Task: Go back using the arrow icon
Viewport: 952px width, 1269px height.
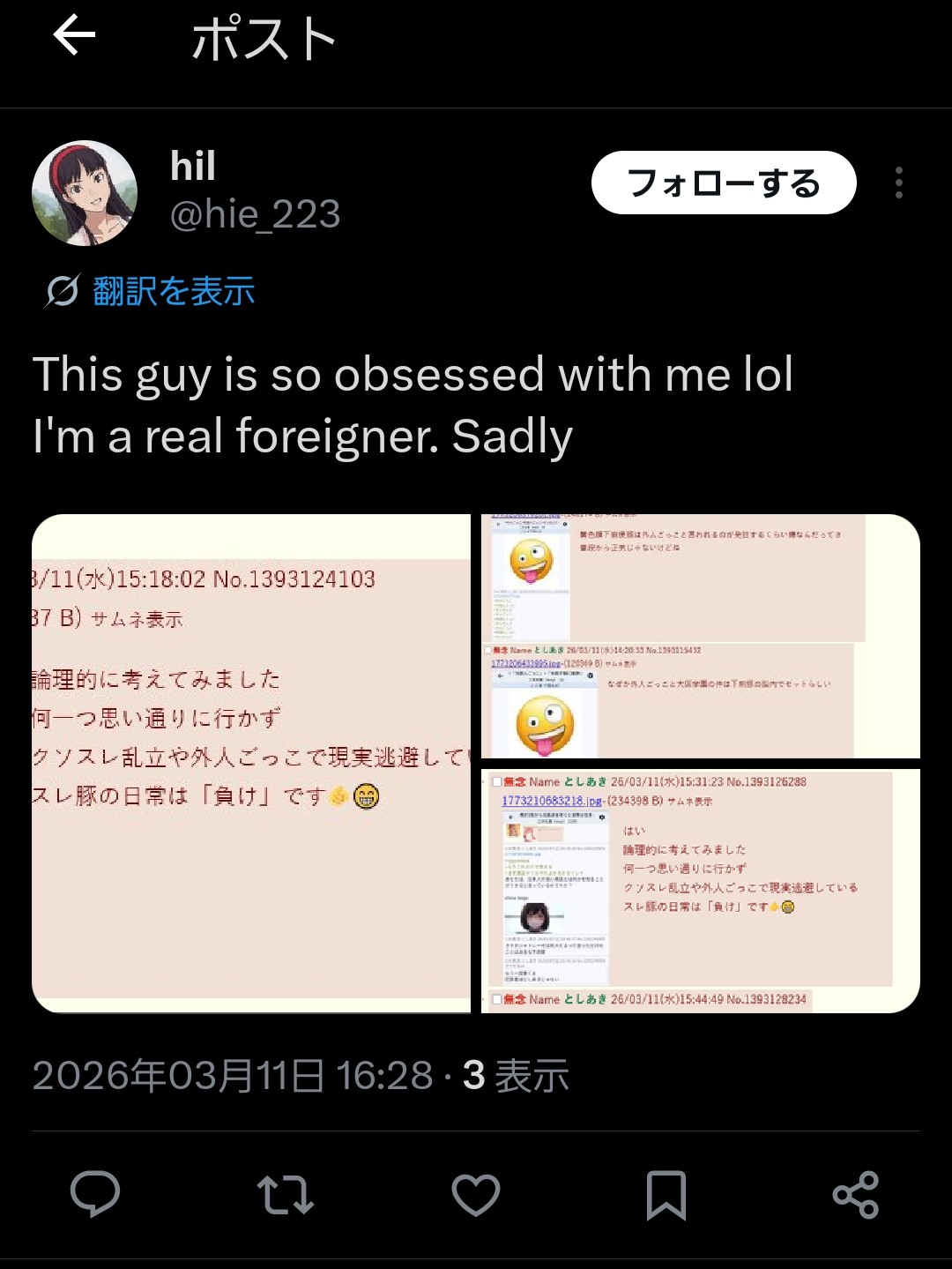Action: coord(74,36)
